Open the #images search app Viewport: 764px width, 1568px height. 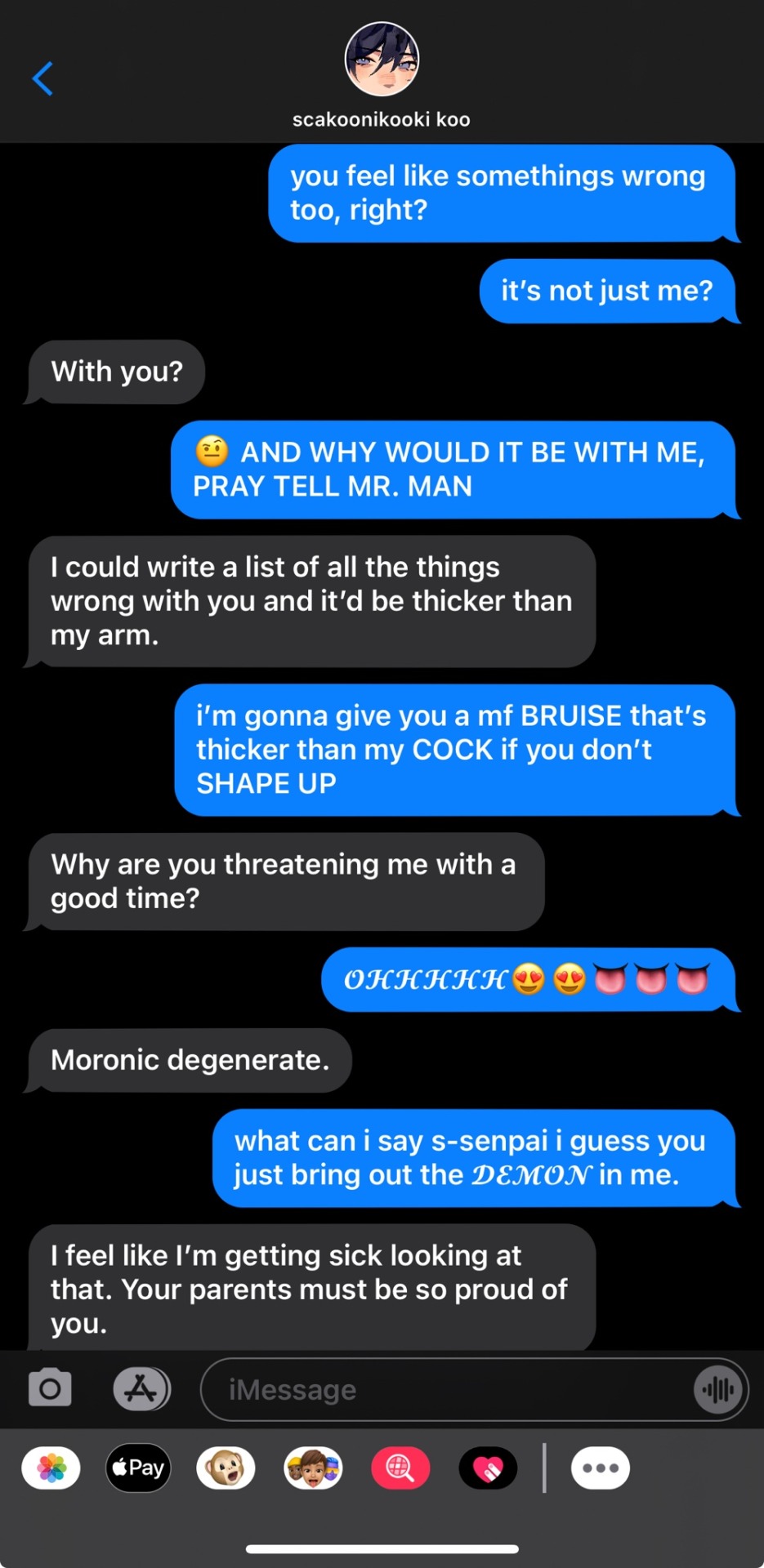pos(400,1468)
